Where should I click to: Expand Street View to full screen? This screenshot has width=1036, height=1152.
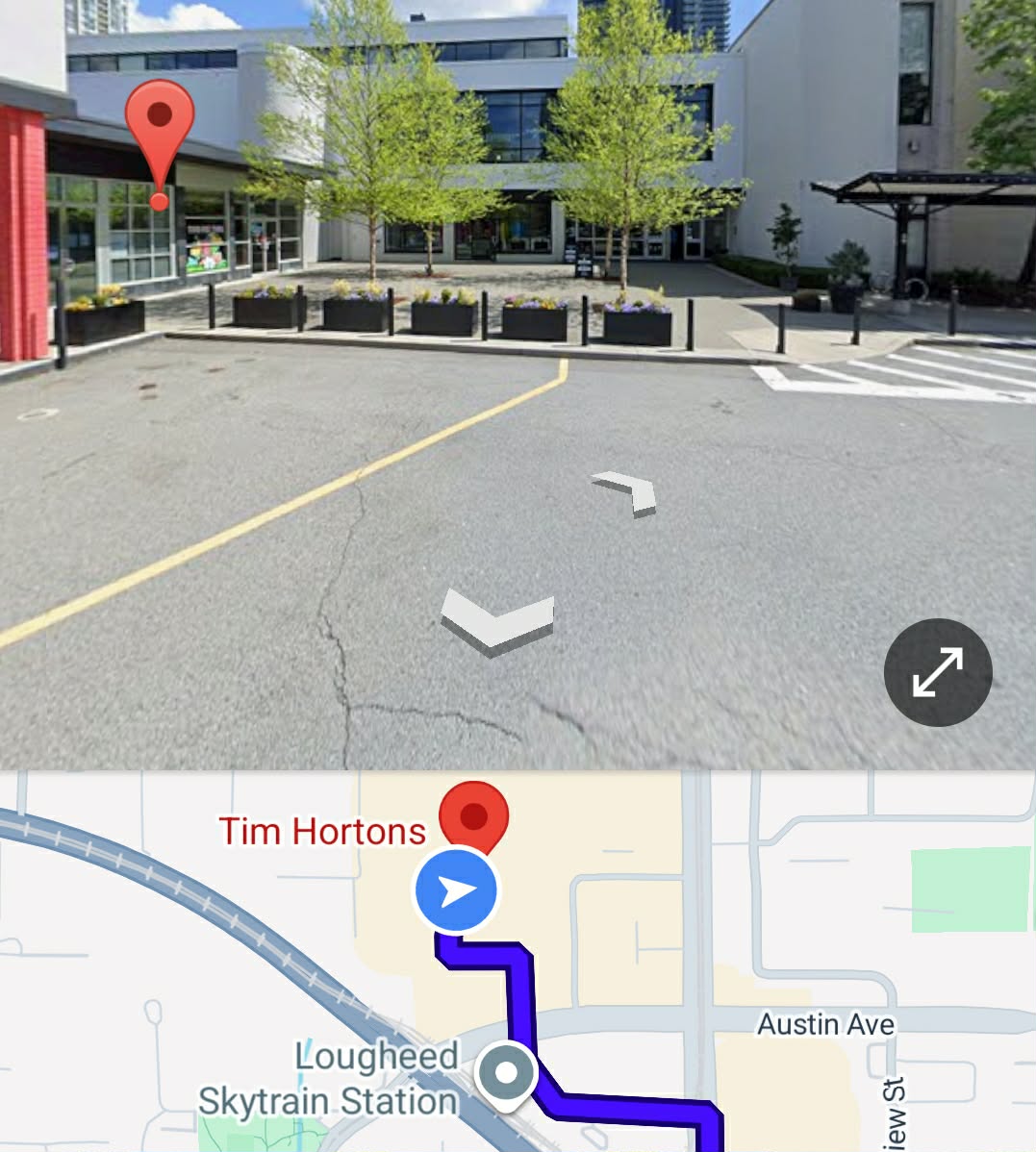tap(937, 671)
